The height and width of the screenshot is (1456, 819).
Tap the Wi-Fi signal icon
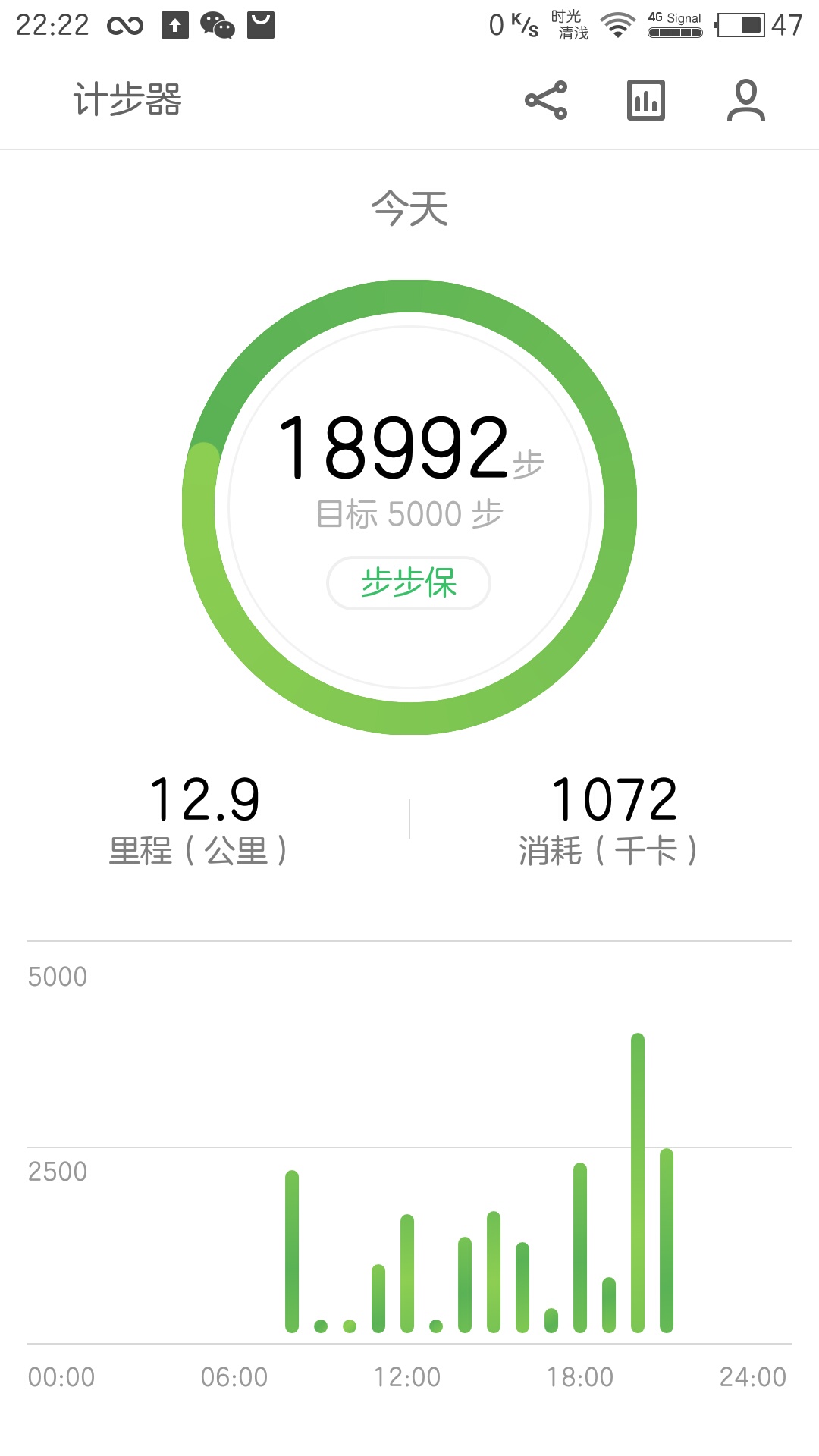pos(616,24)
